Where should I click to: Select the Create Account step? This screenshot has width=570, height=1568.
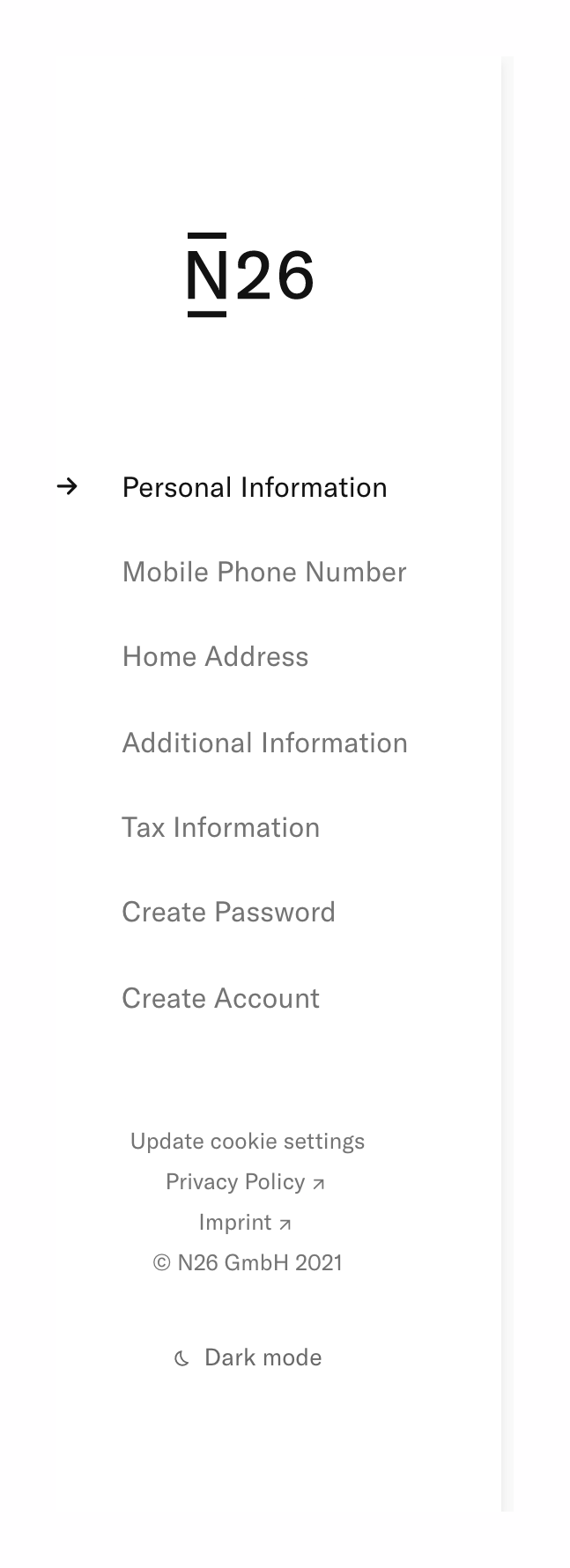[x=220, y=998]
